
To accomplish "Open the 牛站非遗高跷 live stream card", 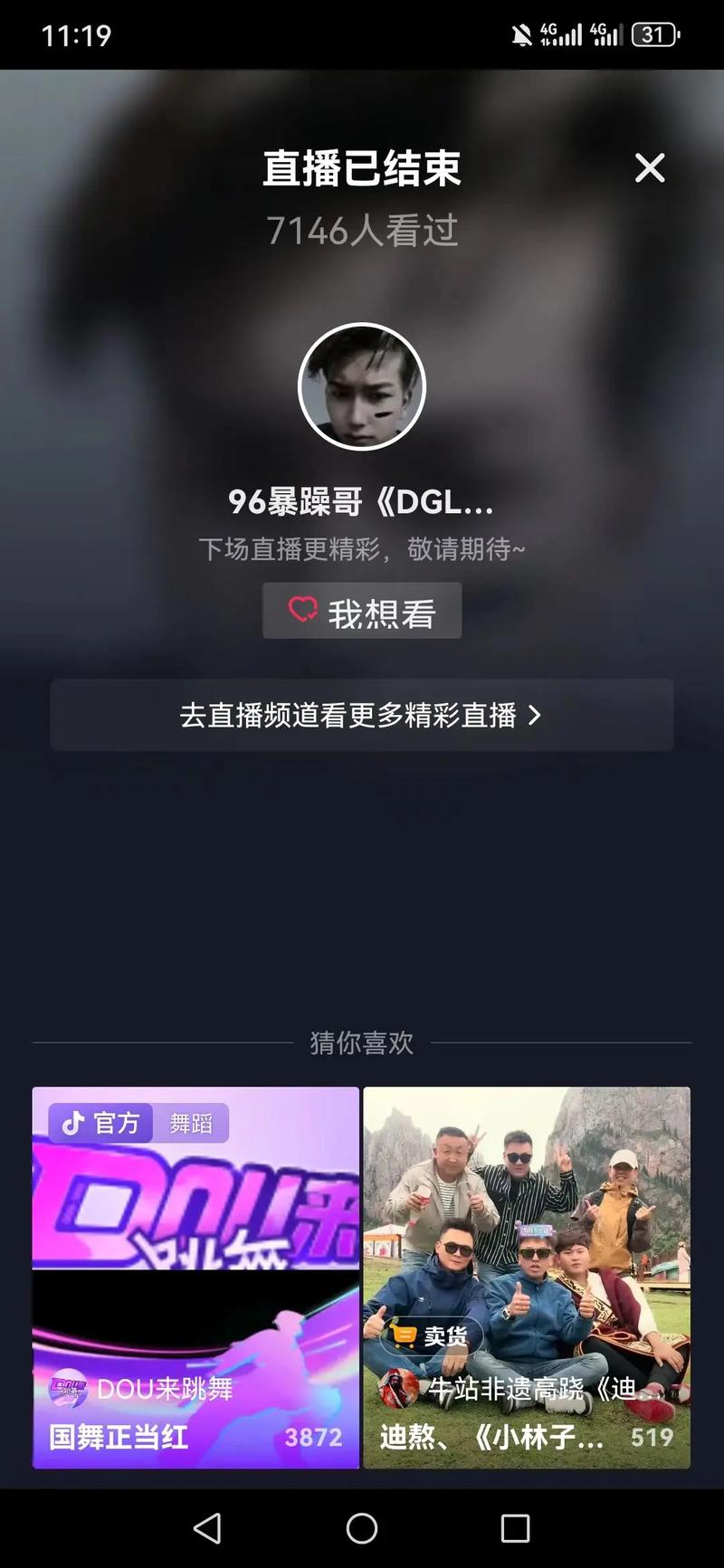I will (527, 1276).
